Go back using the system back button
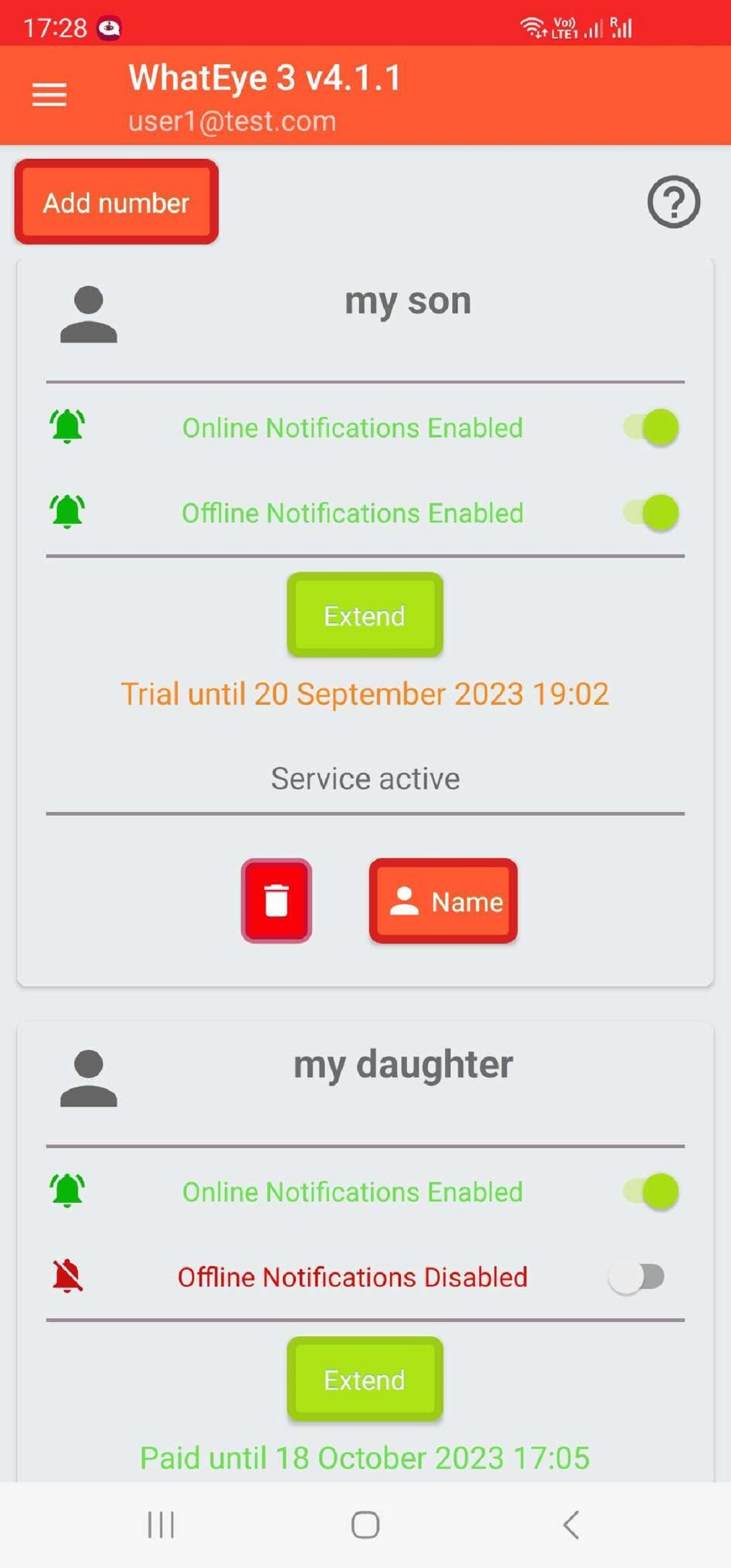This screenshot has height=1568, width=731. (571, 1525)
